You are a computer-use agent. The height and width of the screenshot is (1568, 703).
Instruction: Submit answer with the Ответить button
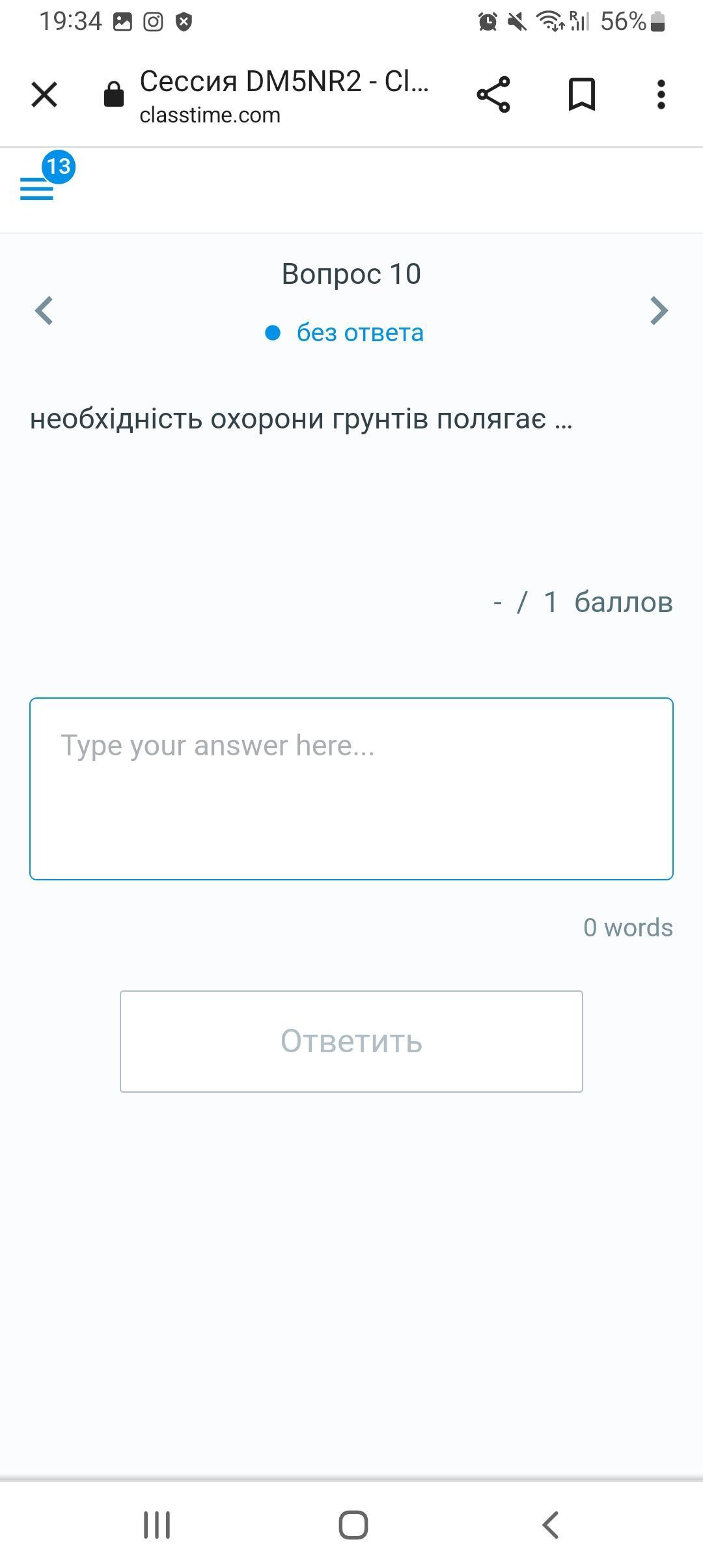coord(351,1041)
